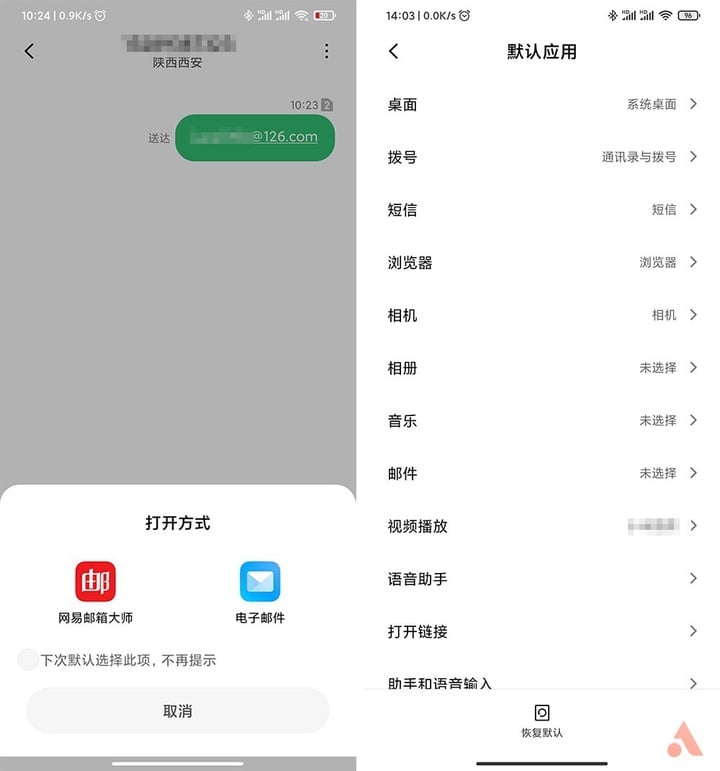Open with NetEase Mail Master (网易邮箱大师)
This screenshot has width=720, height=771.
click(x=95, y=582)
